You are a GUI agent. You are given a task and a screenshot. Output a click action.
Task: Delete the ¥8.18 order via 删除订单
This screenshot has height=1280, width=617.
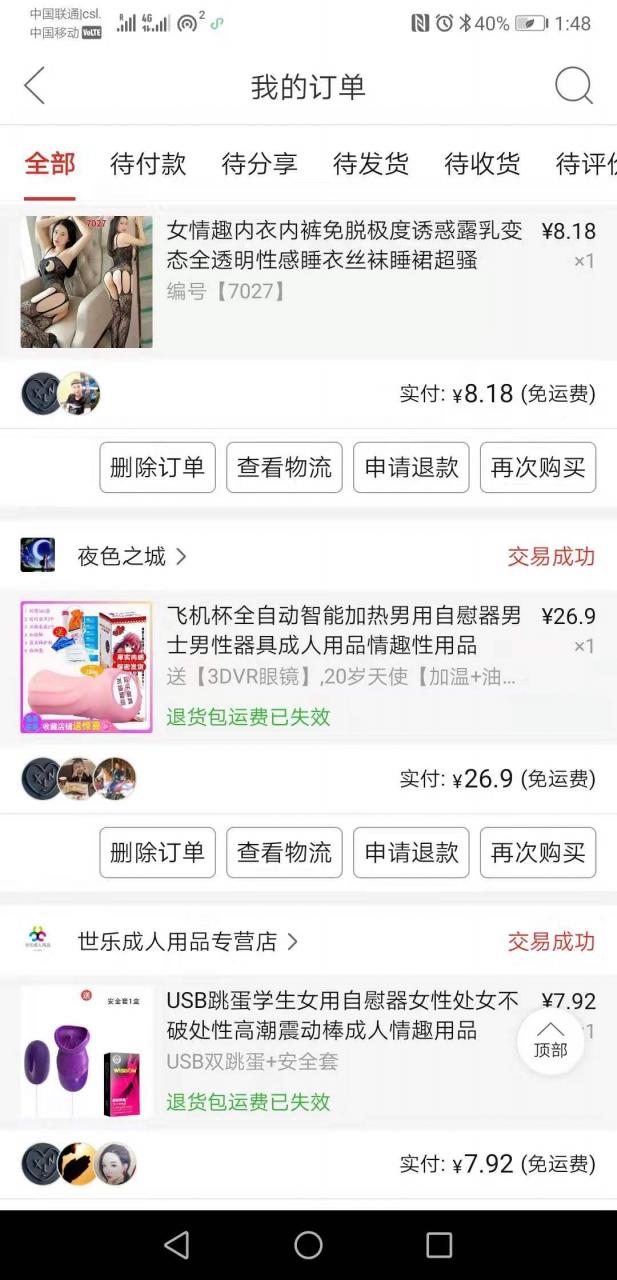pos(157,467)
